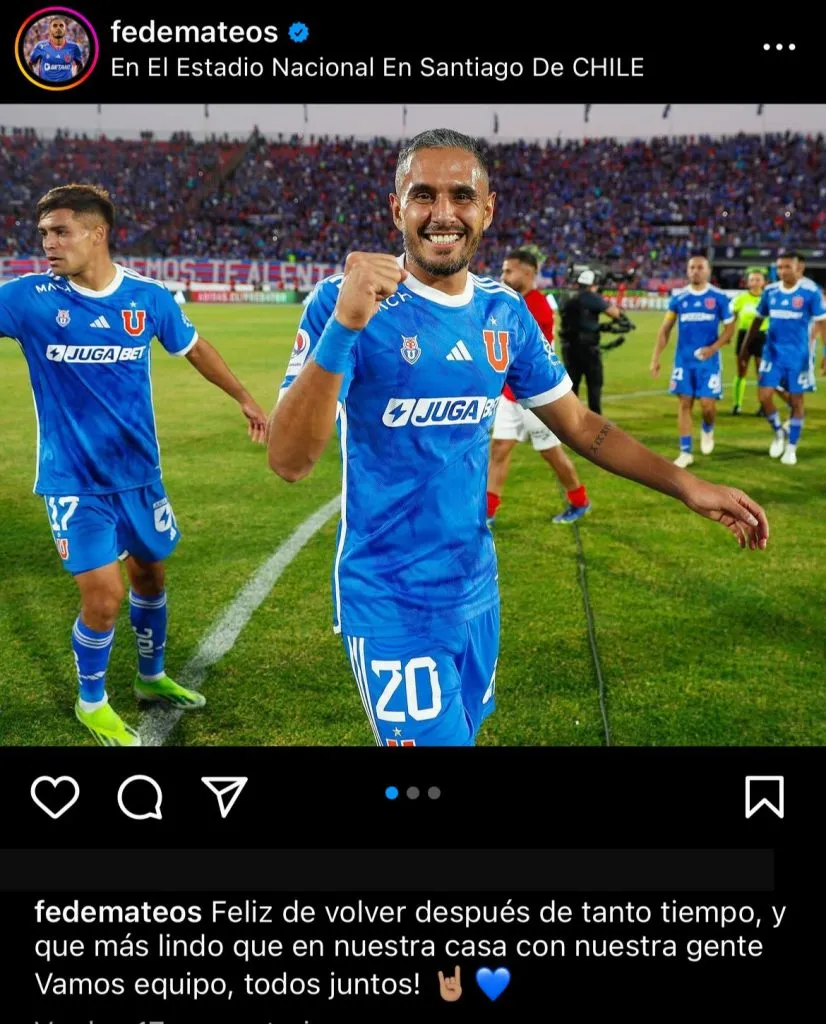The image size is (826, 1024).
Task: Open the Estadio Nacional location tag
Action: [x=377, y=67]
